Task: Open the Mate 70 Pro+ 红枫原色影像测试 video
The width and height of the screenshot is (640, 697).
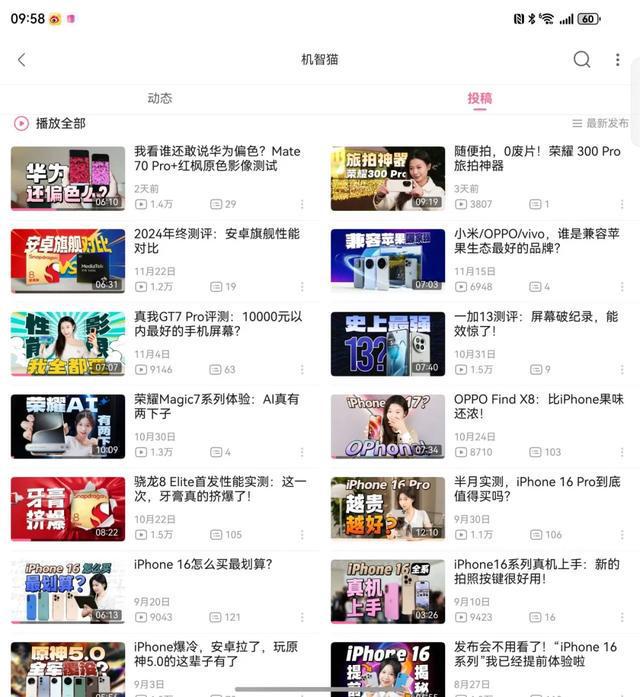Action: pos(217,159)
